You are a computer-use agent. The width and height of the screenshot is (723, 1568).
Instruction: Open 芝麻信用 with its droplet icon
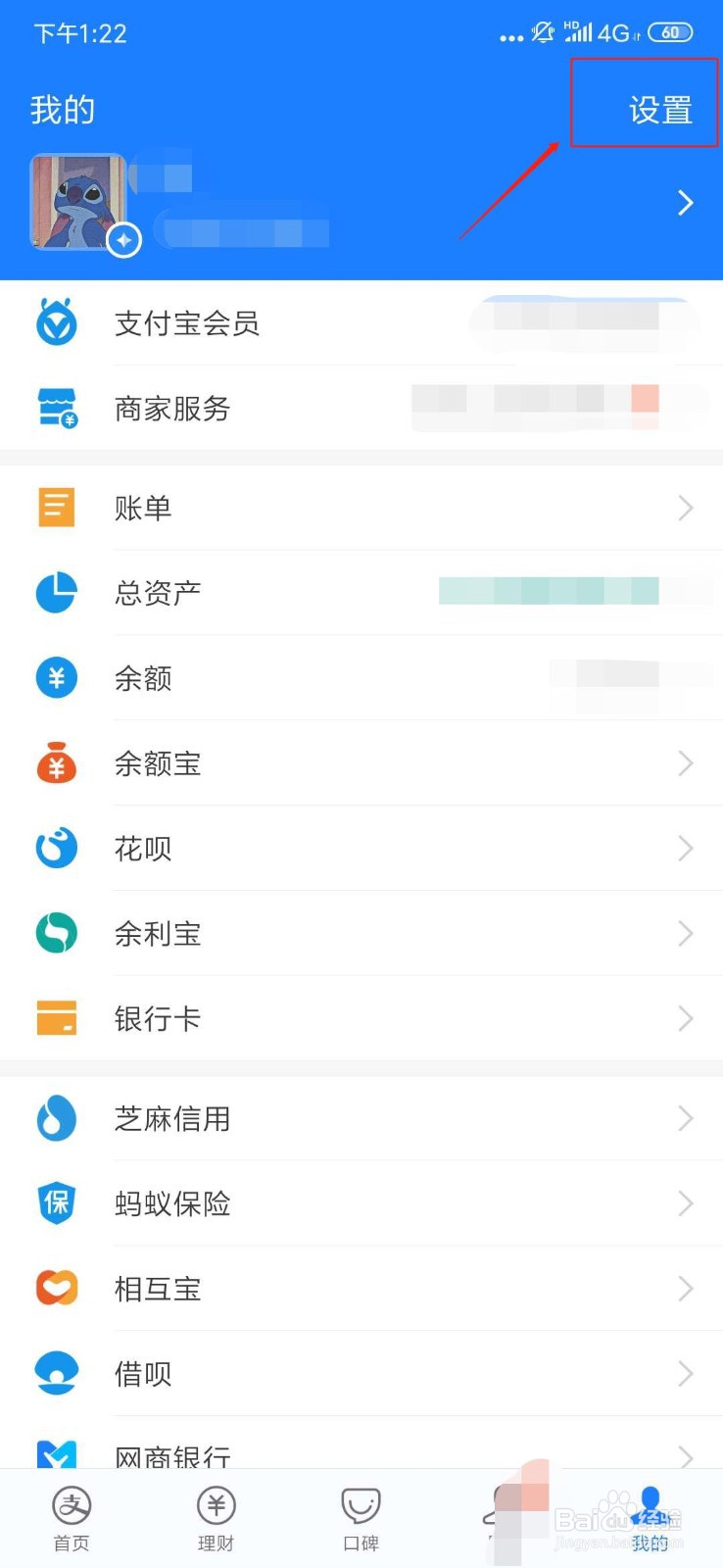56,1117
